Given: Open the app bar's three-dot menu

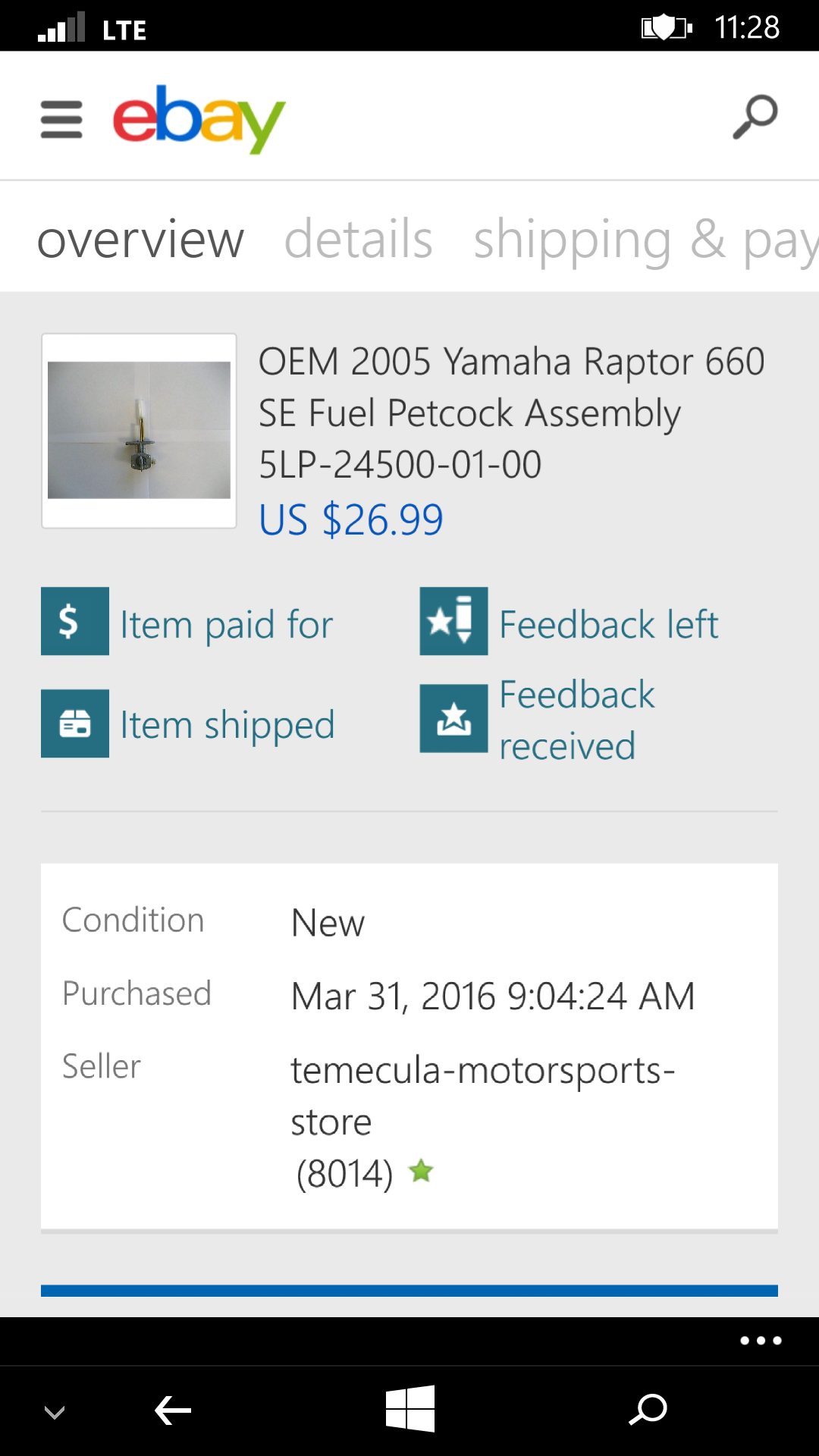Looking at the screenshot, I should (761, 1341).
